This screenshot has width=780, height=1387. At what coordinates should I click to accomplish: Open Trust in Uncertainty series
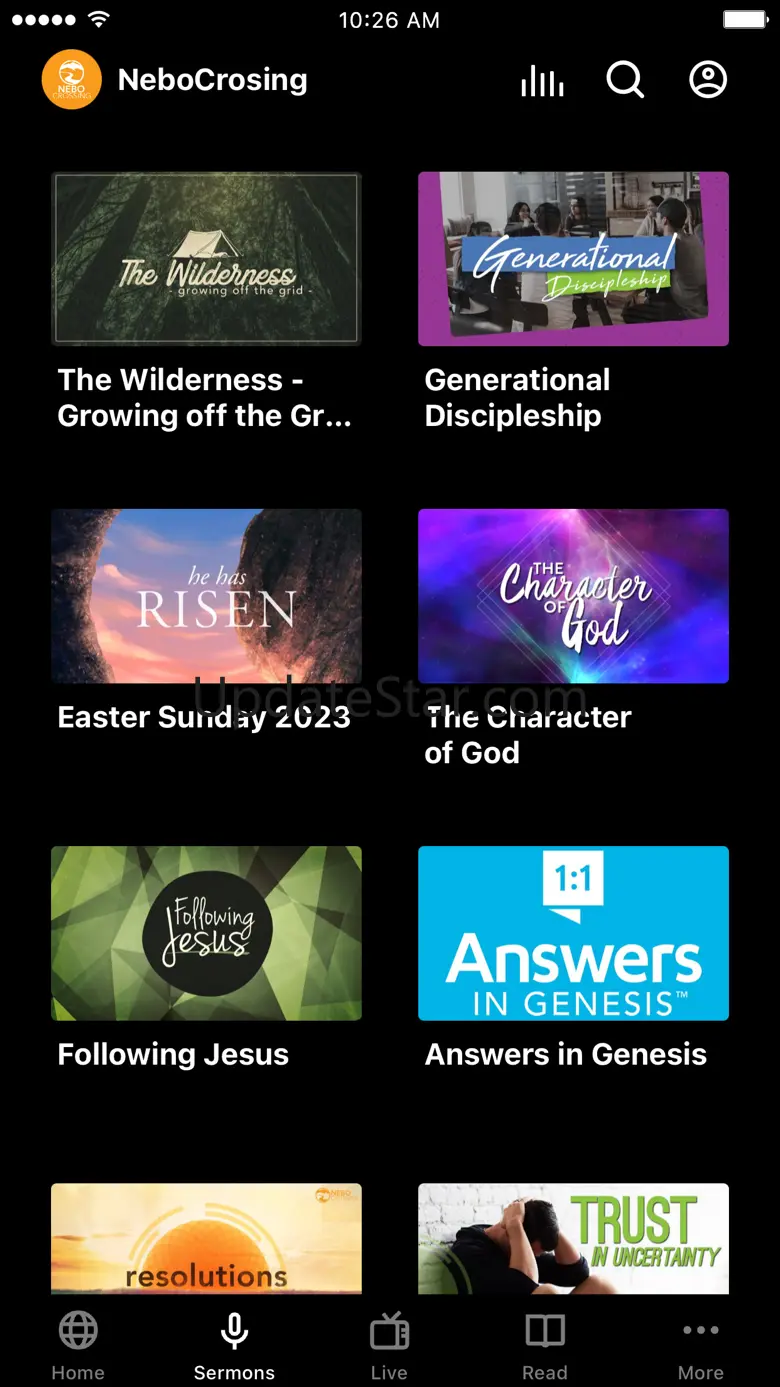coord(573,1238)
